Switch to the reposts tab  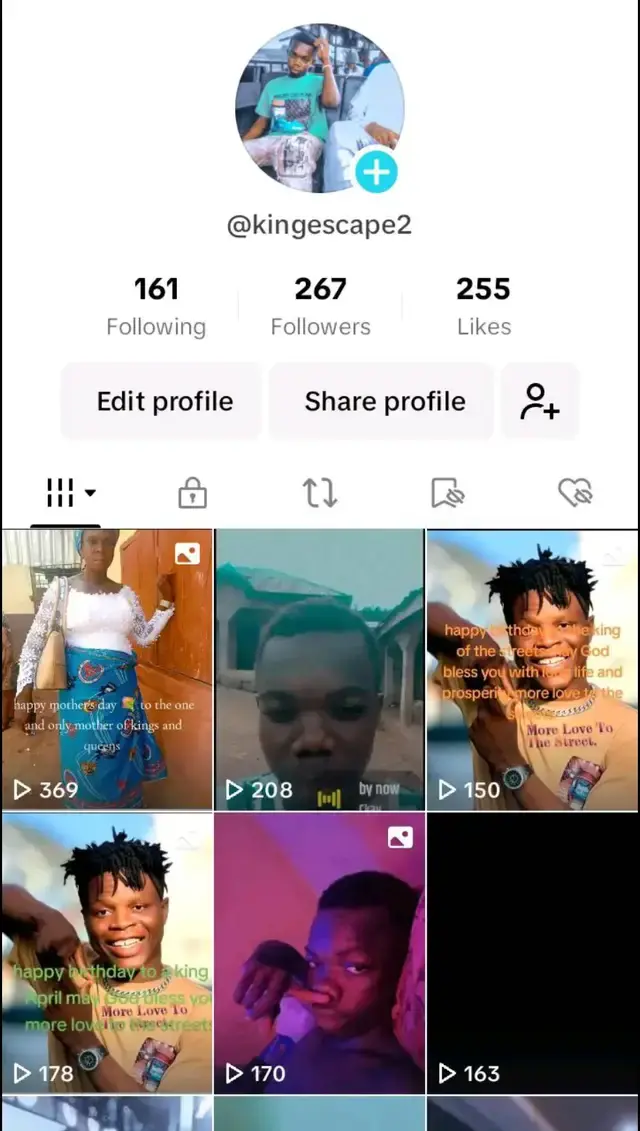pos(320,492)
